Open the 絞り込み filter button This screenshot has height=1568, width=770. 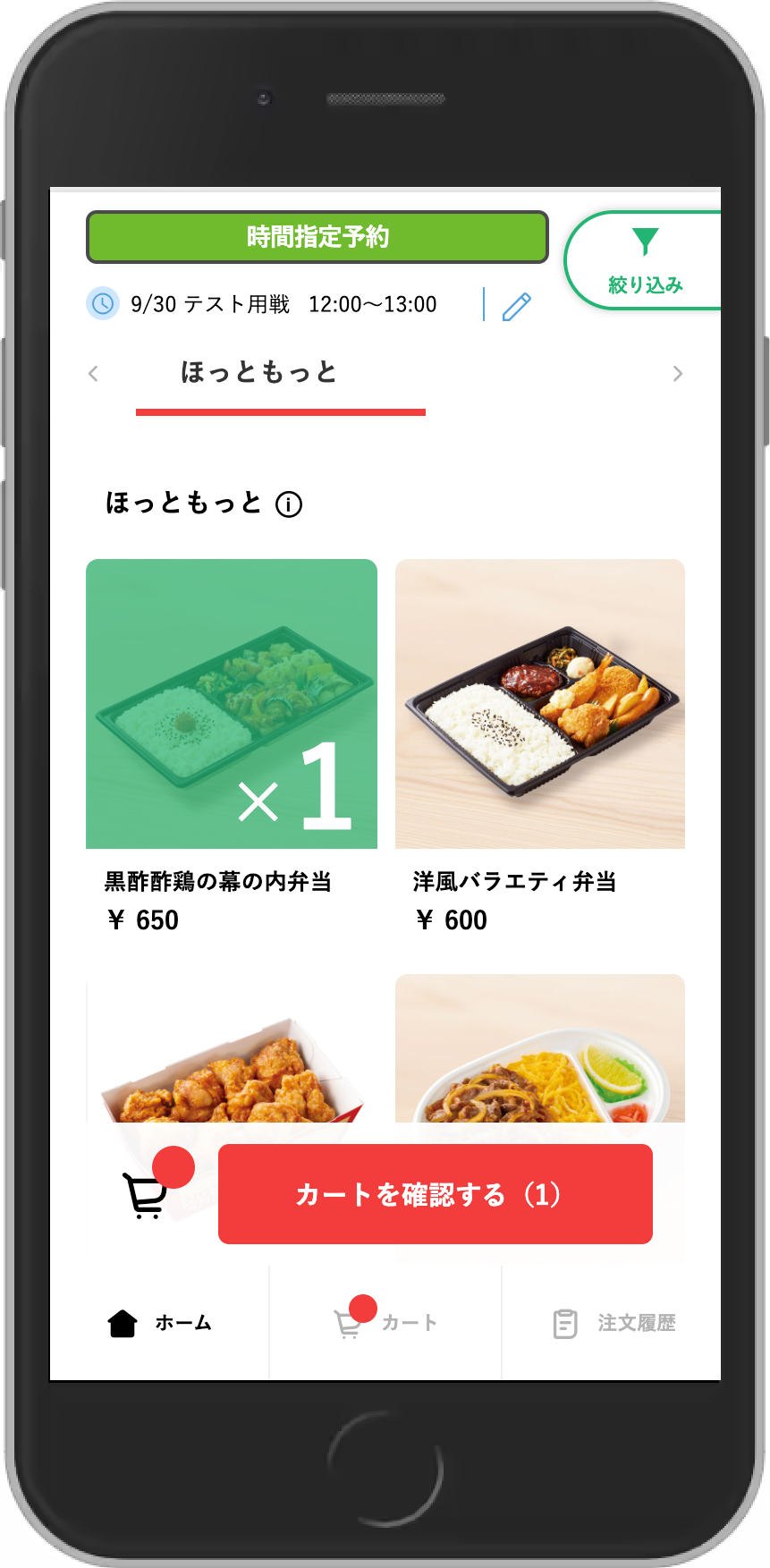point(644,261)
